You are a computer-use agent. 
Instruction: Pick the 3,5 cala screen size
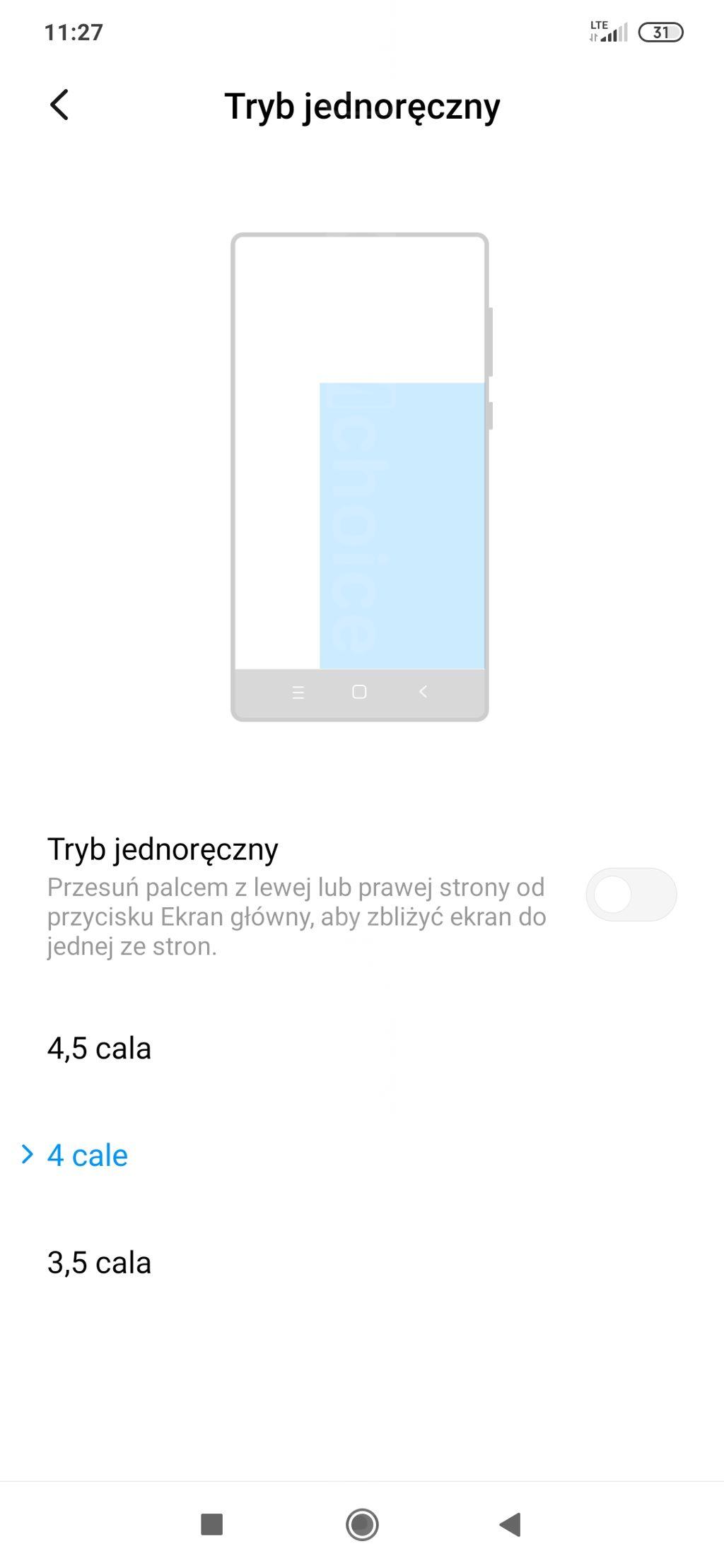tap(99, 1263)
